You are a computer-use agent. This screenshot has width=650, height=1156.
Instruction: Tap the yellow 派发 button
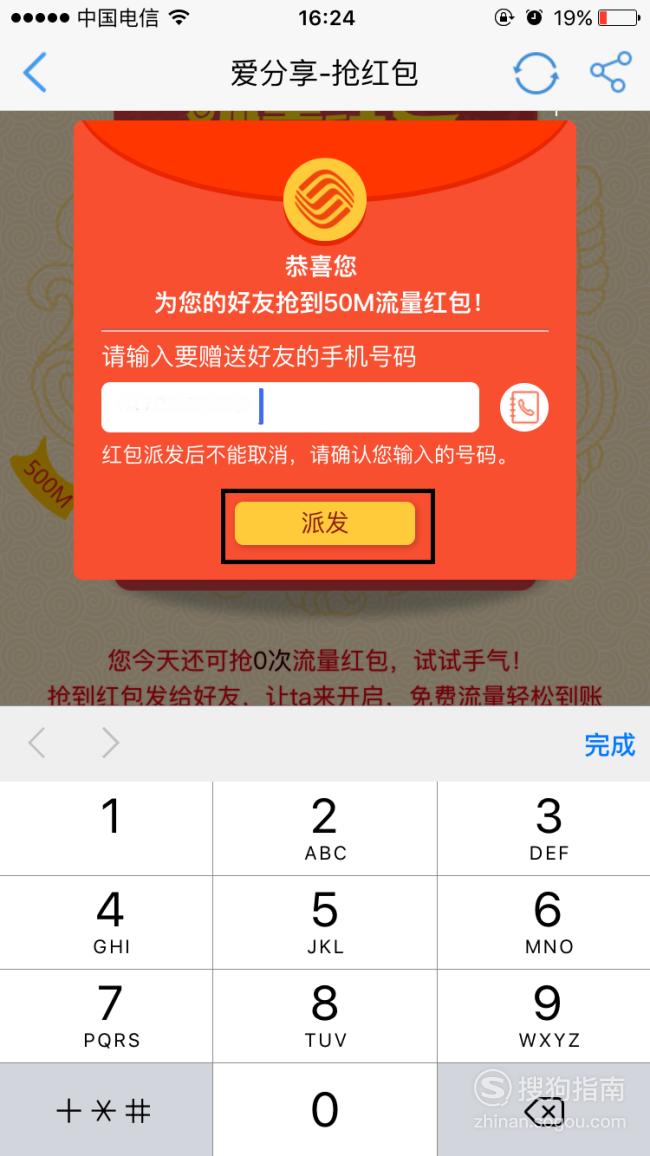point(325,523)
